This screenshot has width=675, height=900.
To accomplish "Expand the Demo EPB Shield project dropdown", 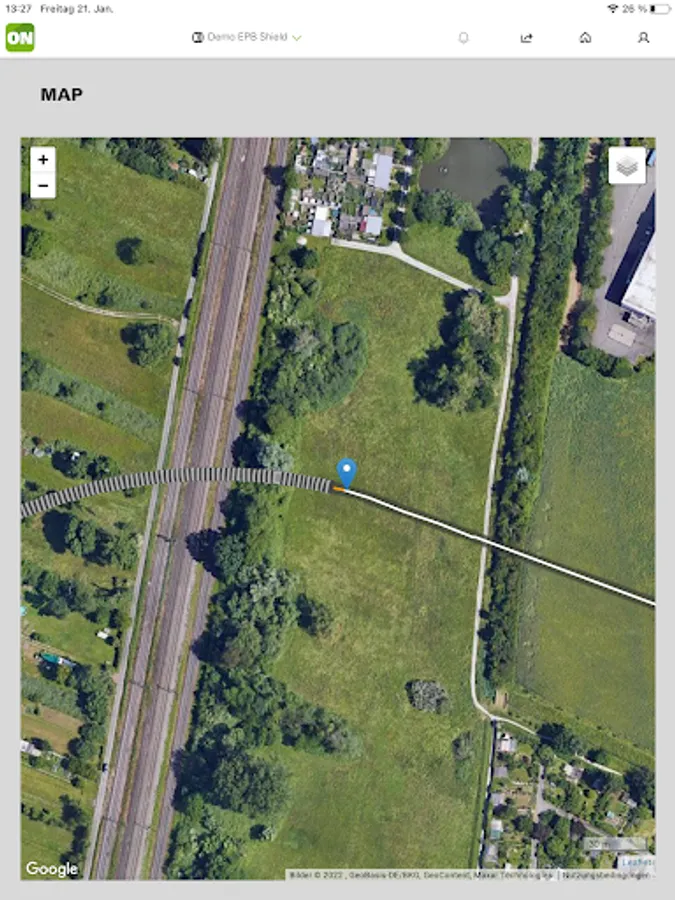I will (247, 38).
